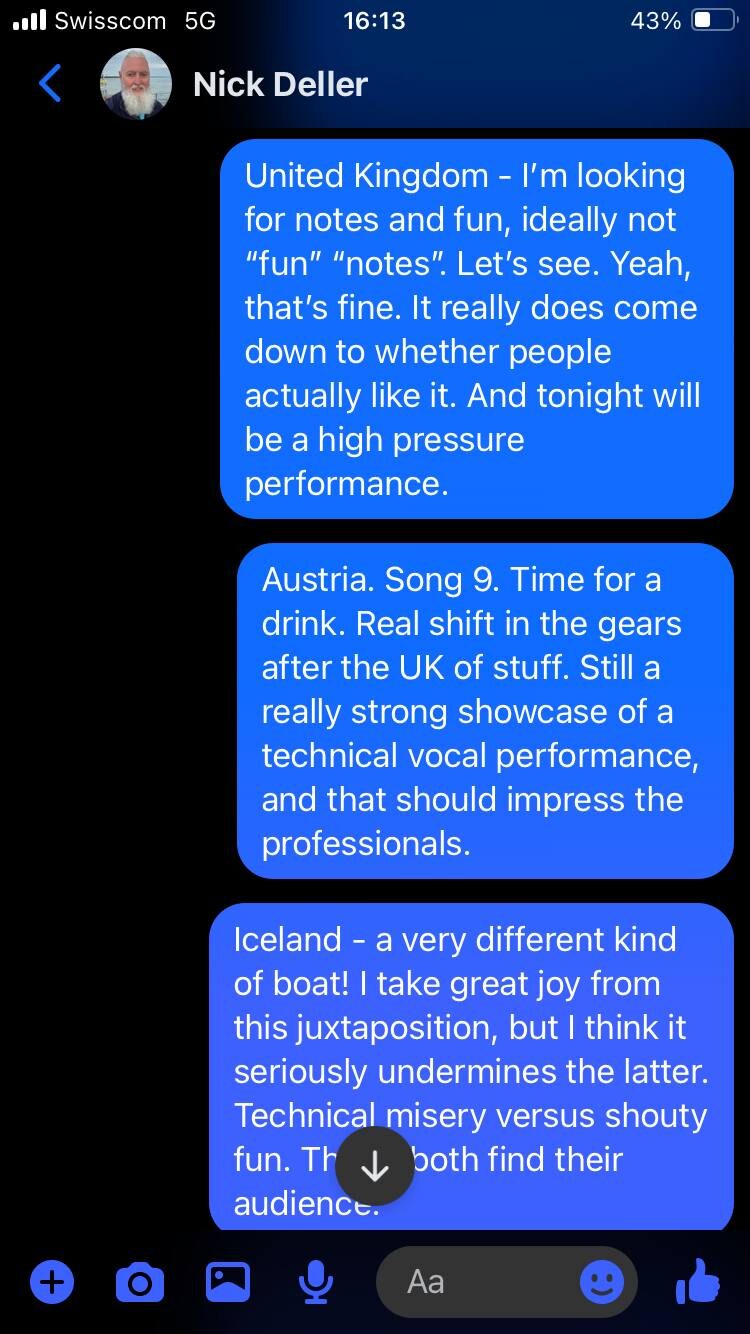Choose a picture from the photo gallery

[x=228, y=1281]
